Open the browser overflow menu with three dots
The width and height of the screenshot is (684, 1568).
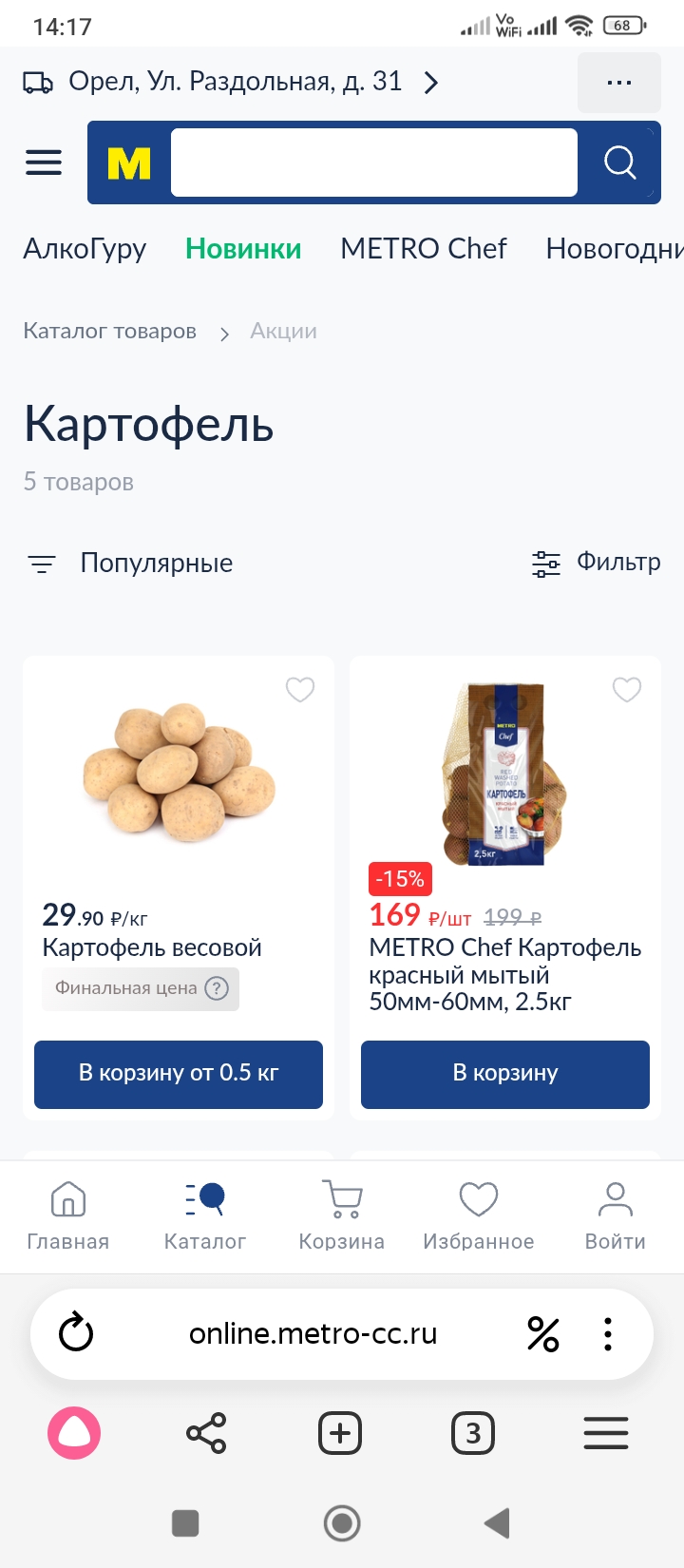click(607, 1333)
